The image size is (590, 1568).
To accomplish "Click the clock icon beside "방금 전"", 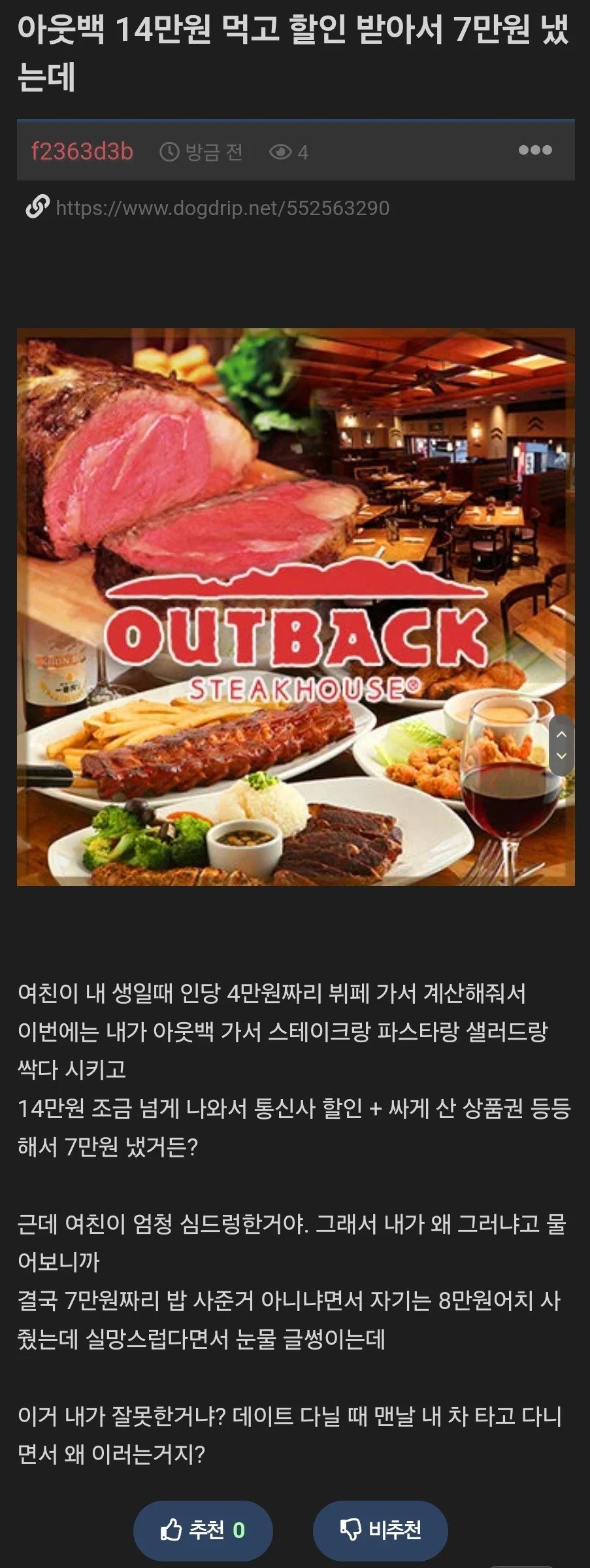I will (x=169, y=152).
